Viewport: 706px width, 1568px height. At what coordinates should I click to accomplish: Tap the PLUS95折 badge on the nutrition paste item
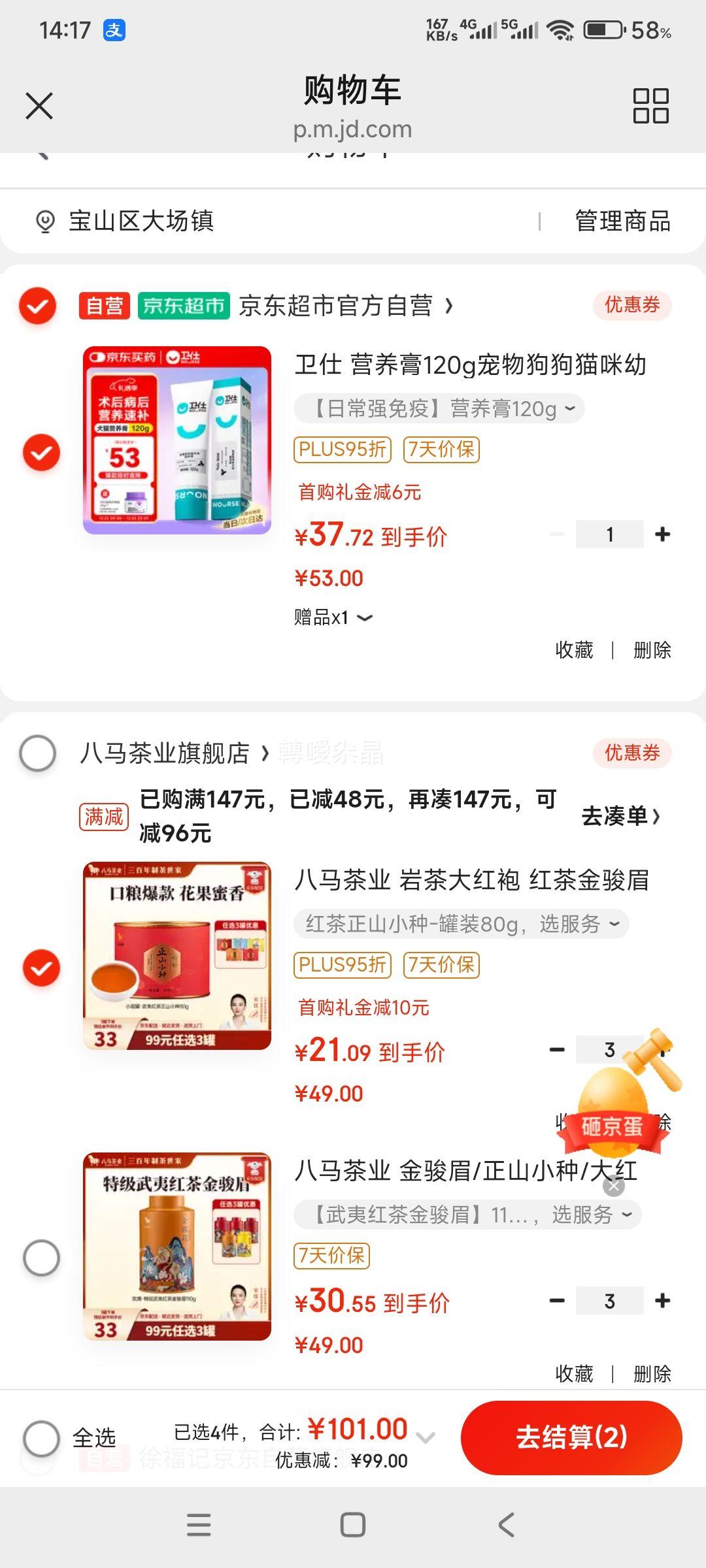(x=342, y=450)
